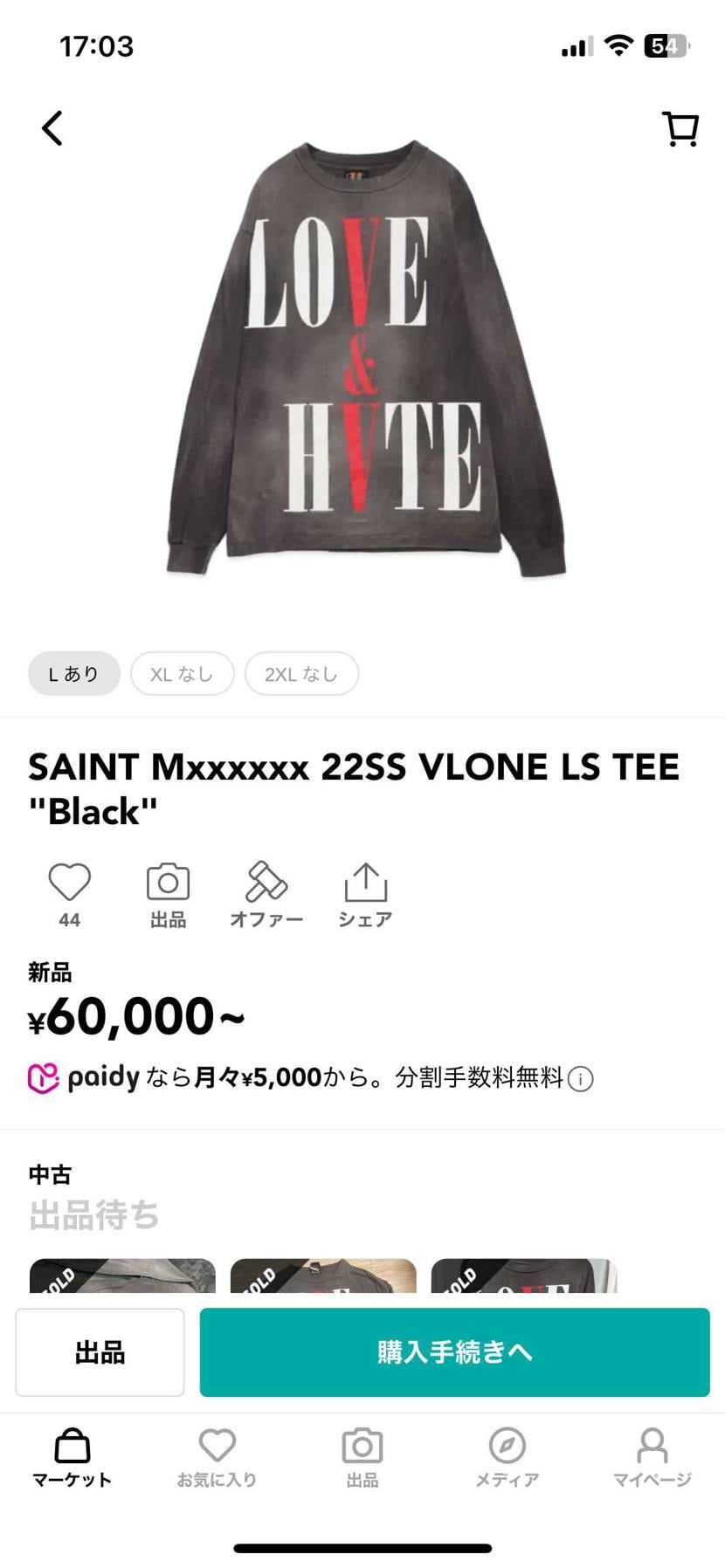Switch to the メディア tab
This screenshot has width=725, height=1568.
(507, 1457)
